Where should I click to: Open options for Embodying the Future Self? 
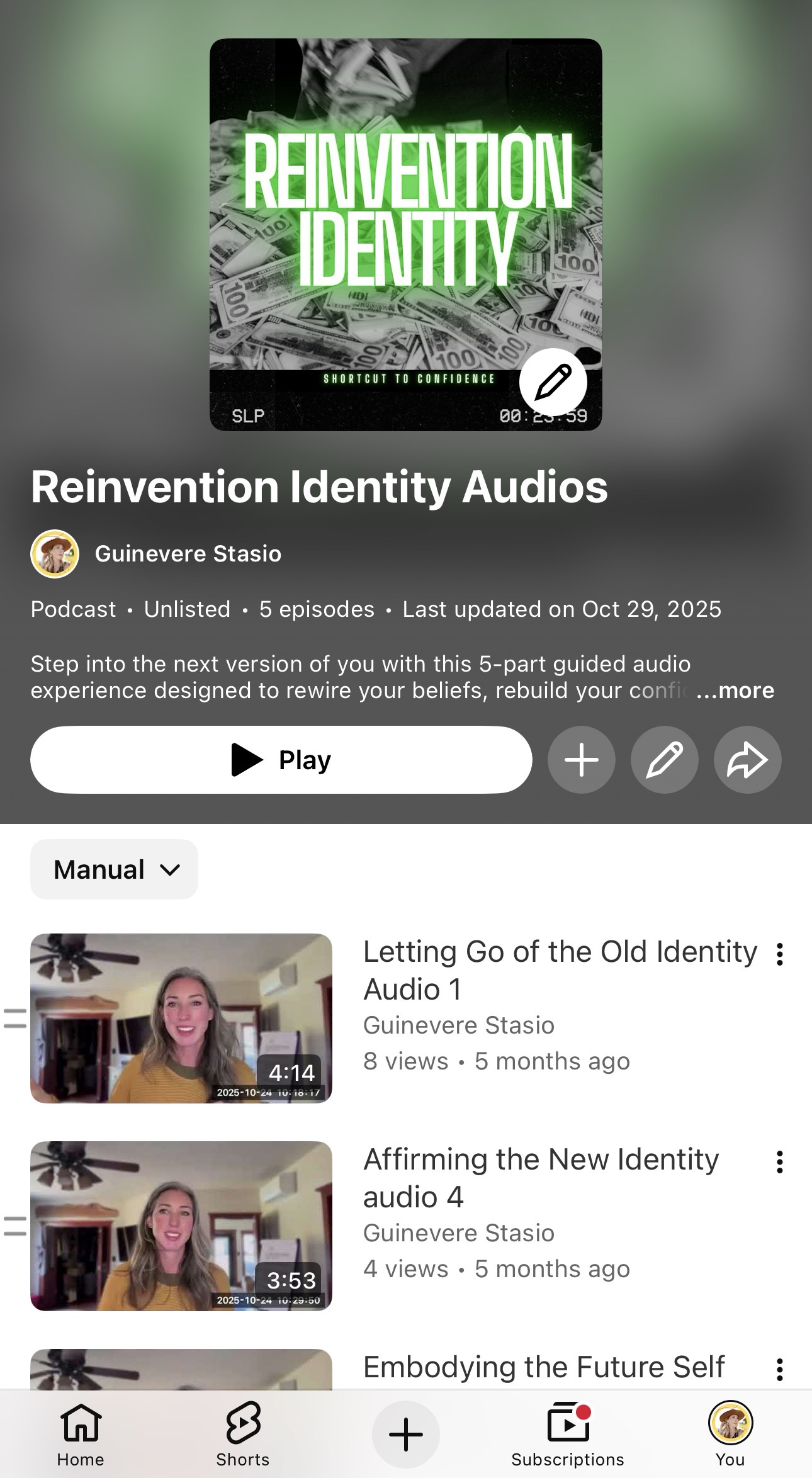coord(779,1369)
